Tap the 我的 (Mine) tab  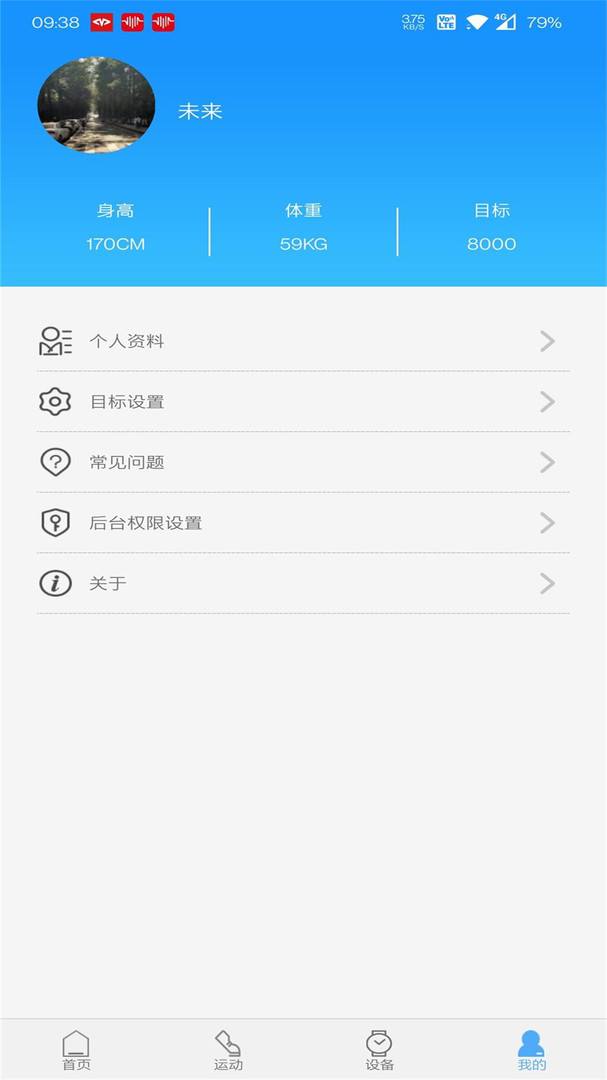pos(531,1050)
